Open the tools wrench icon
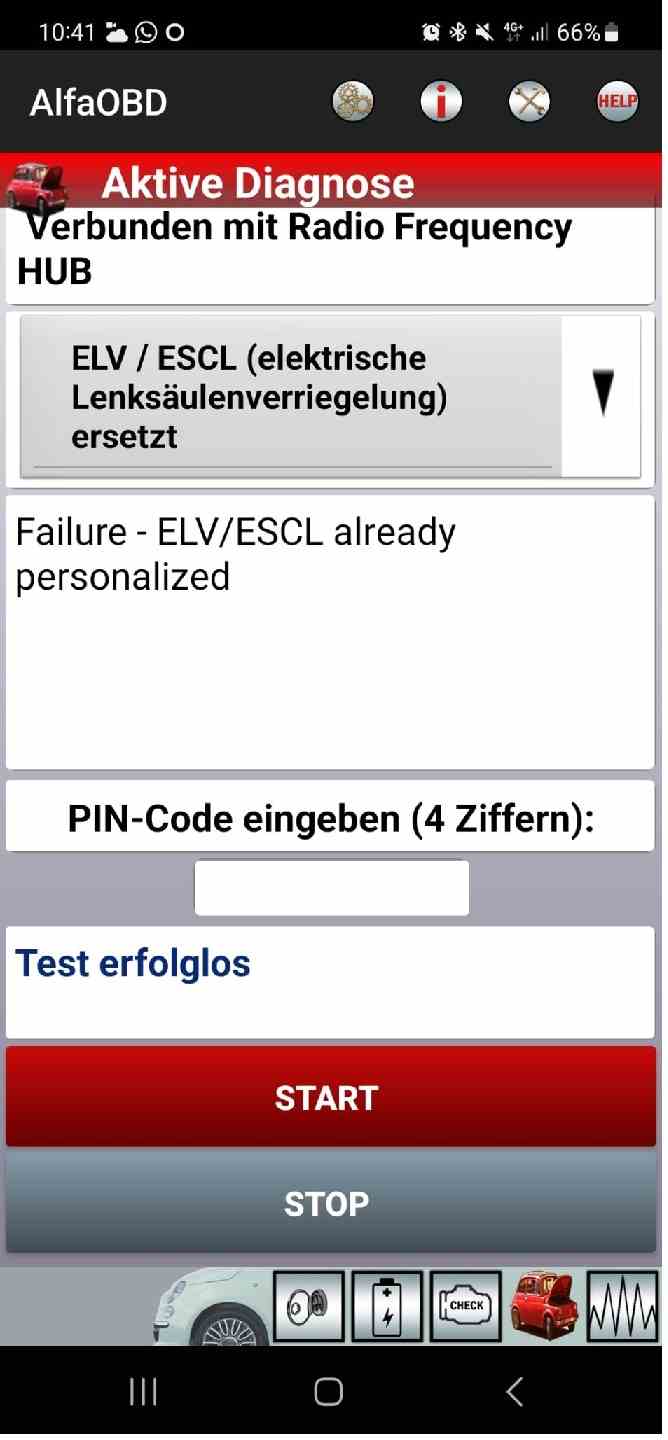This screenshot has width=668, height=1440. click(x=529, y=102)
